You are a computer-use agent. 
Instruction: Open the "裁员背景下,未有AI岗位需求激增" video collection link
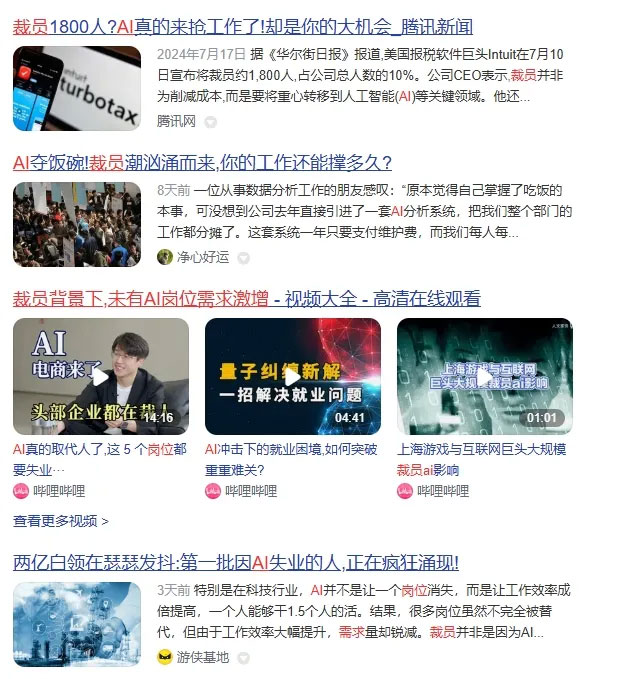(246, 298)
